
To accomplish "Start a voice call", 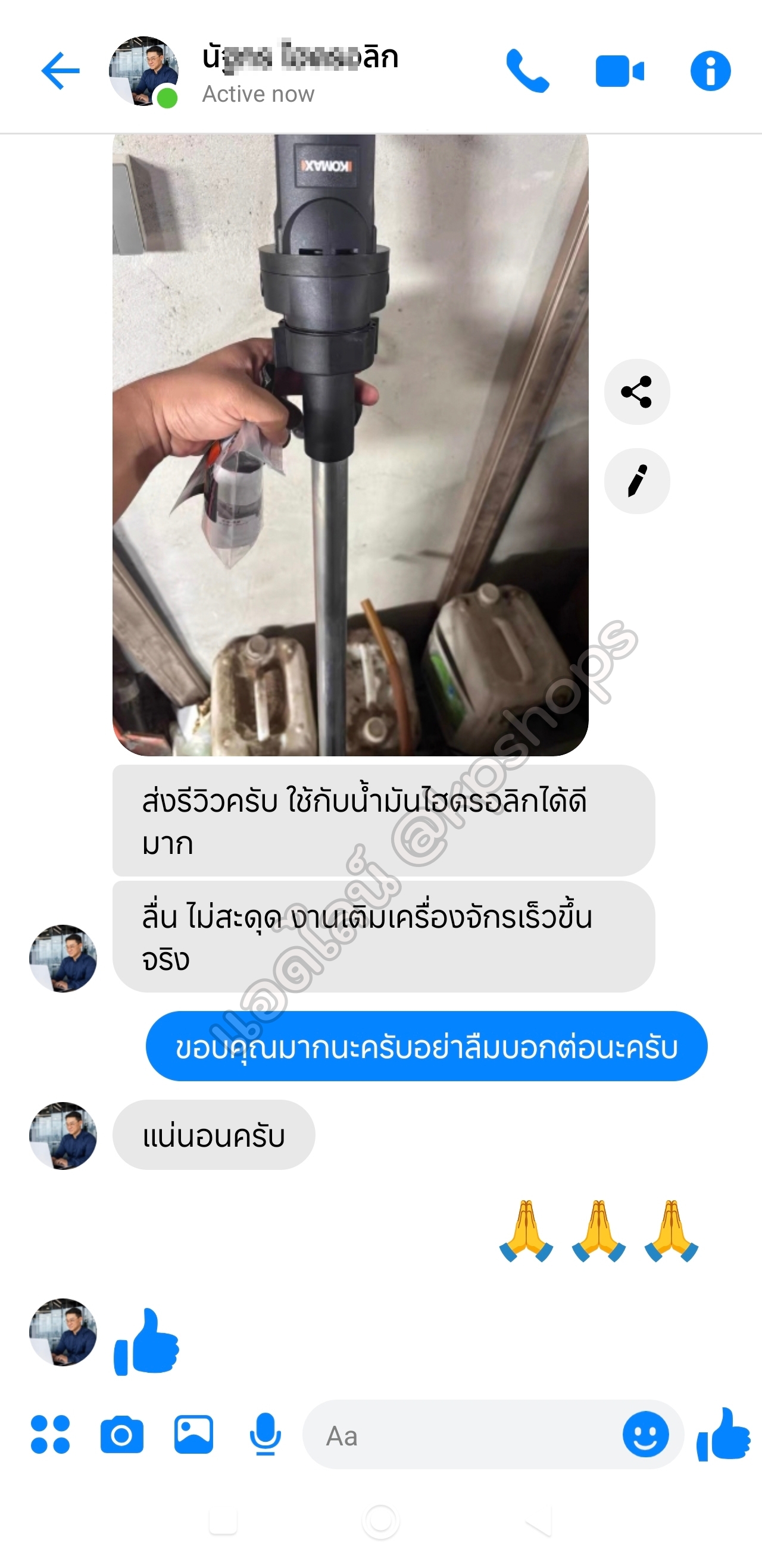I will click(527, 71).
